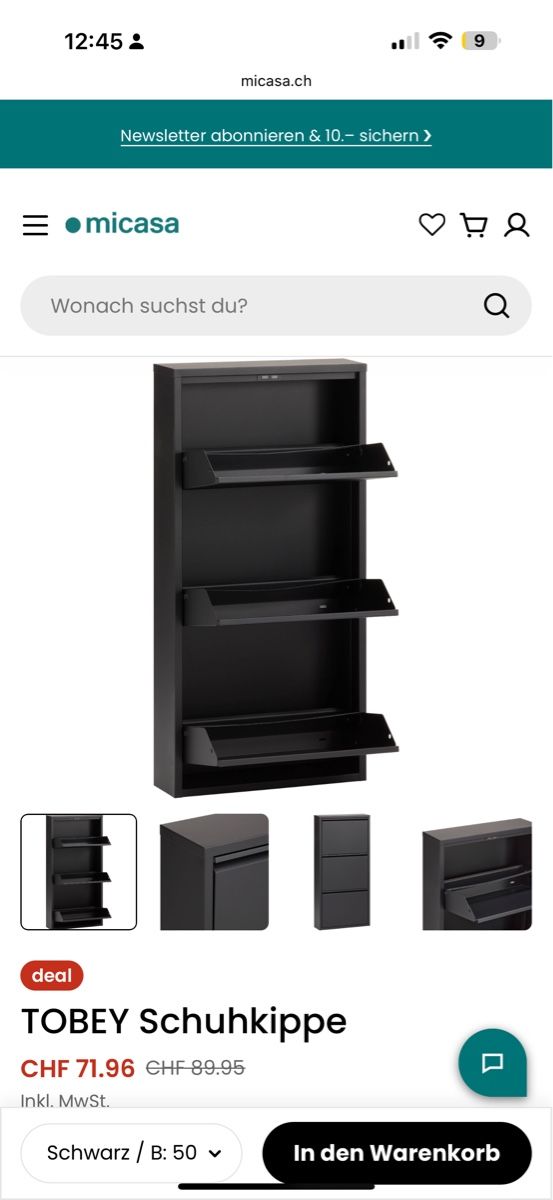The height and width of the screenshot is (1200, 553).
Task: Open the shopping cart
Action: [x=474, y=225]
